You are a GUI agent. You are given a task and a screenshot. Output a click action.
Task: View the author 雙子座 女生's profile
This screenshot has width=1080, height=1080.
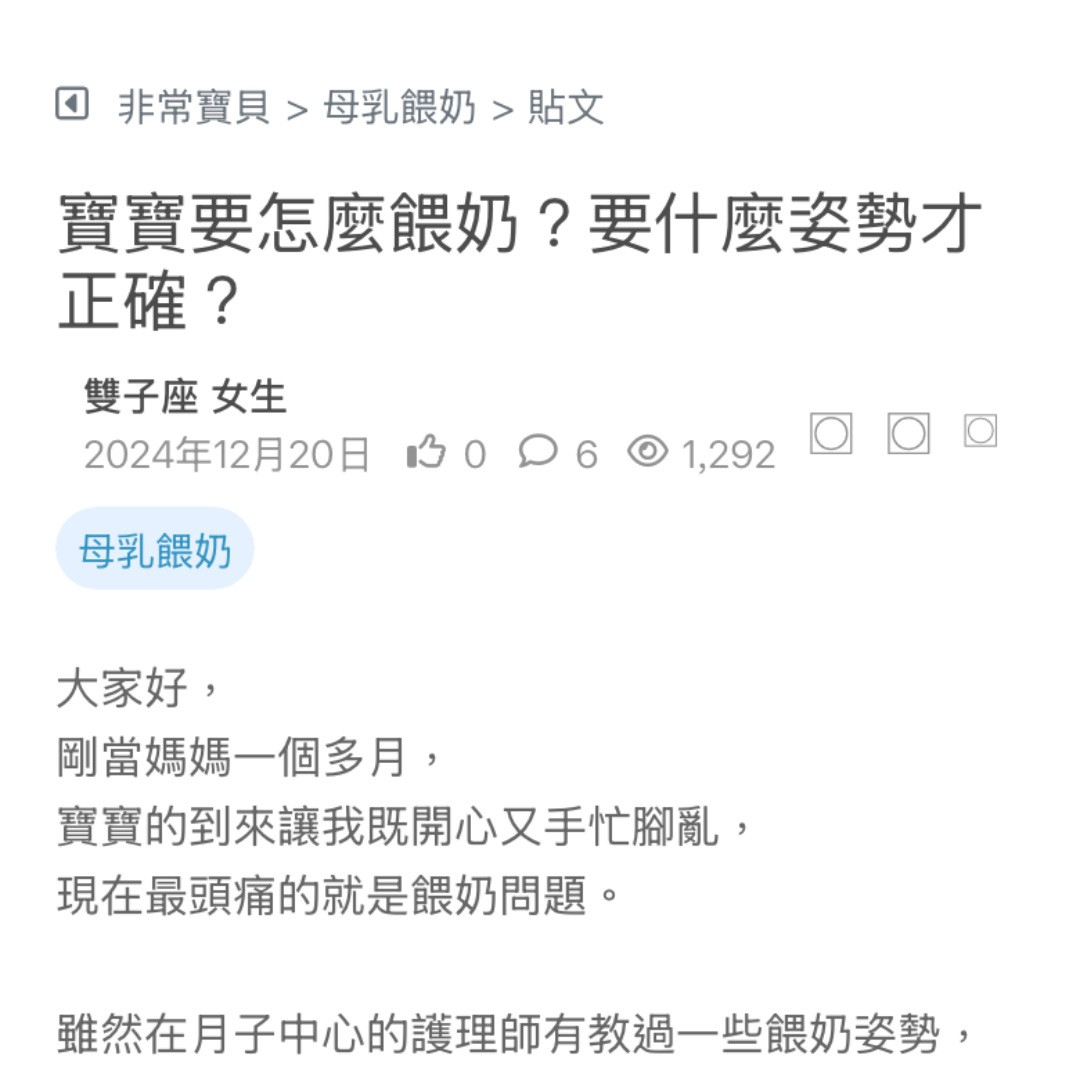click(x=185, y=398)
